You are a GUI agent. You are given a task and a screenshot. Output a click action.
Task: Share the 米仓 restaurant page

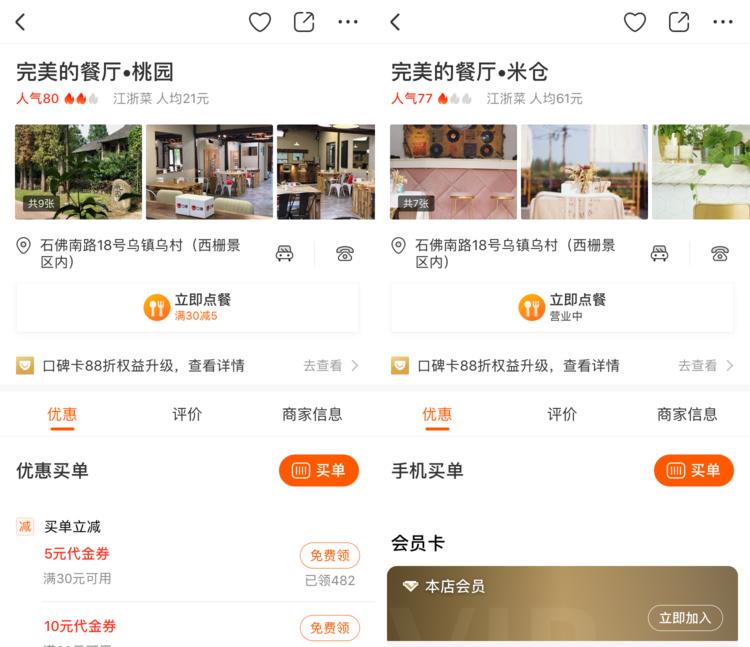(x=679, y=22)
